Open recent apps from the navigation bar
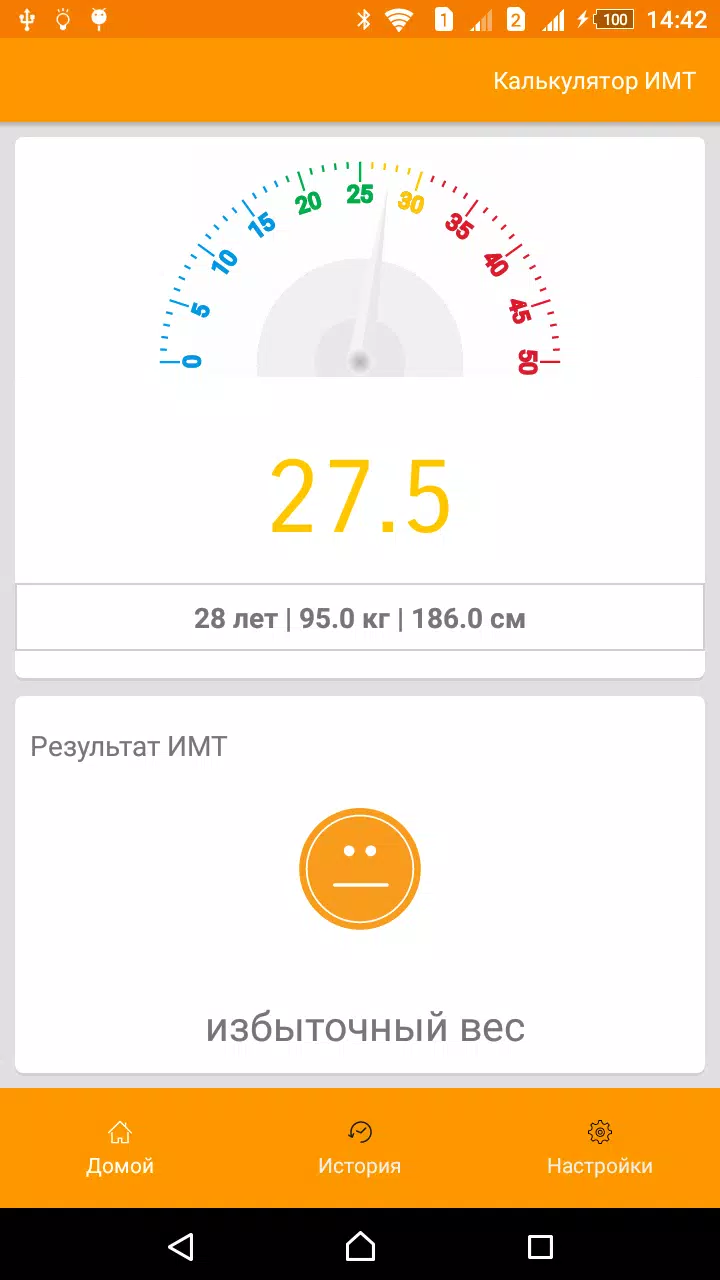Screen dimensions: 720x1280 (x=540, y=1245)
